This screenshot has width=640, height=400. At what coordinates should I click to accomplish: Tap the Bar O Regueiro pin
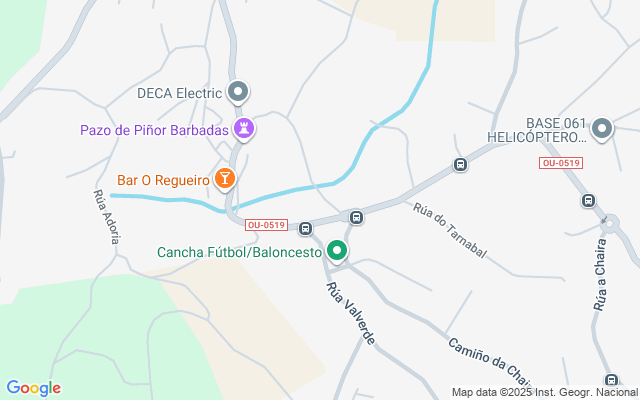[x=225, y=179]
